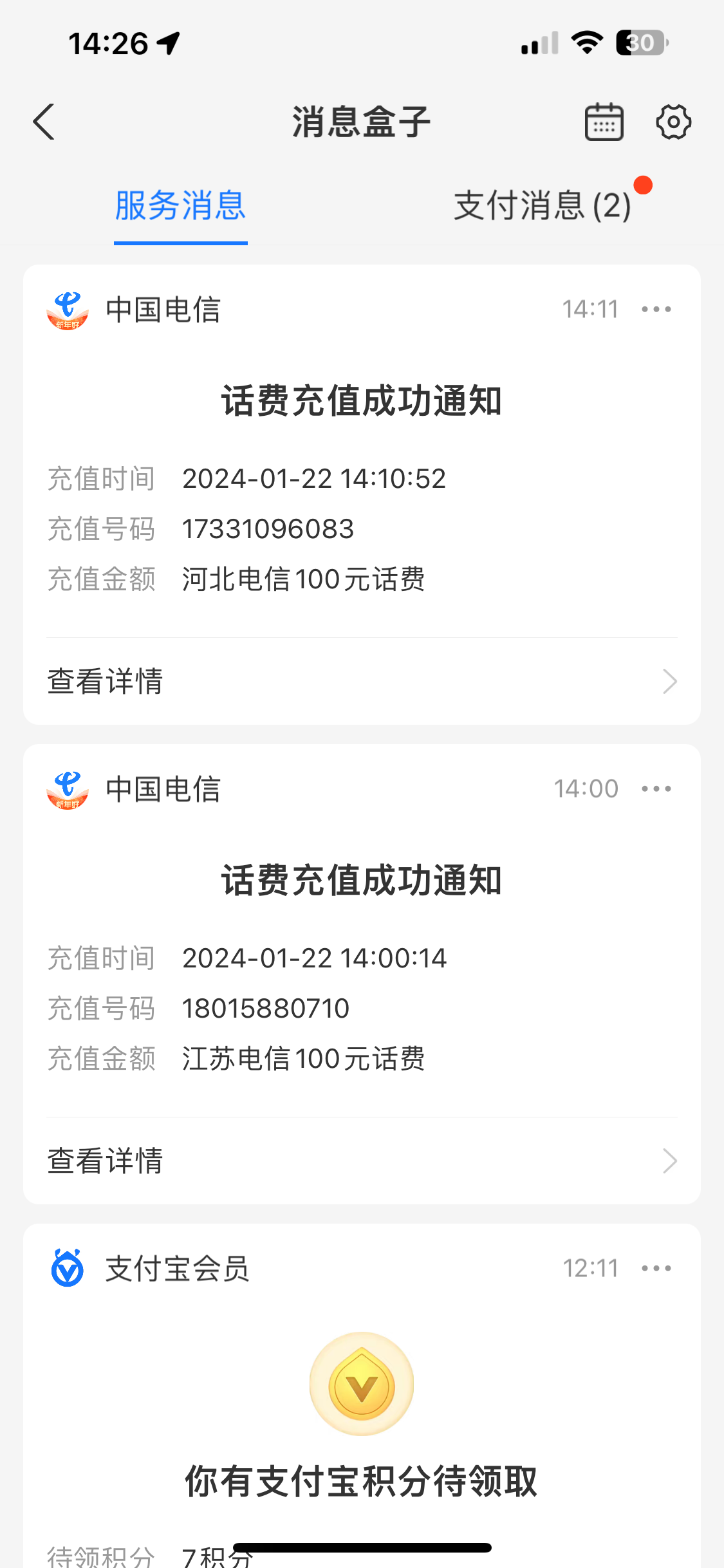Open the calendar icon in the header
Screen dimensions: 724x1568
click(x=604, y=122)
